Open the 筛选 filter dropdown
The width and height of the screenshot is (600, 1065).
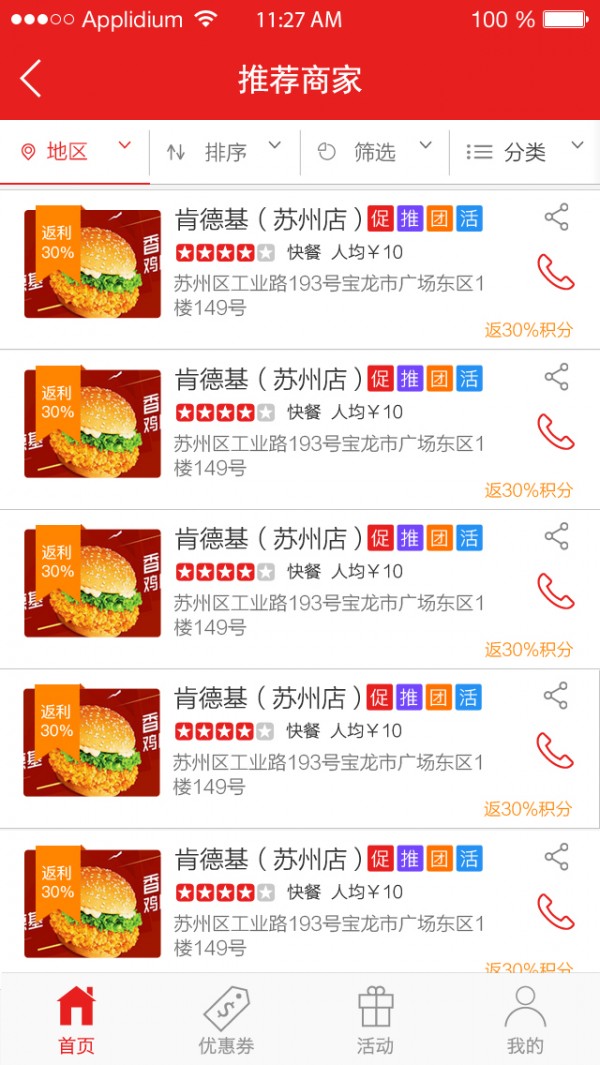[375, 152]
